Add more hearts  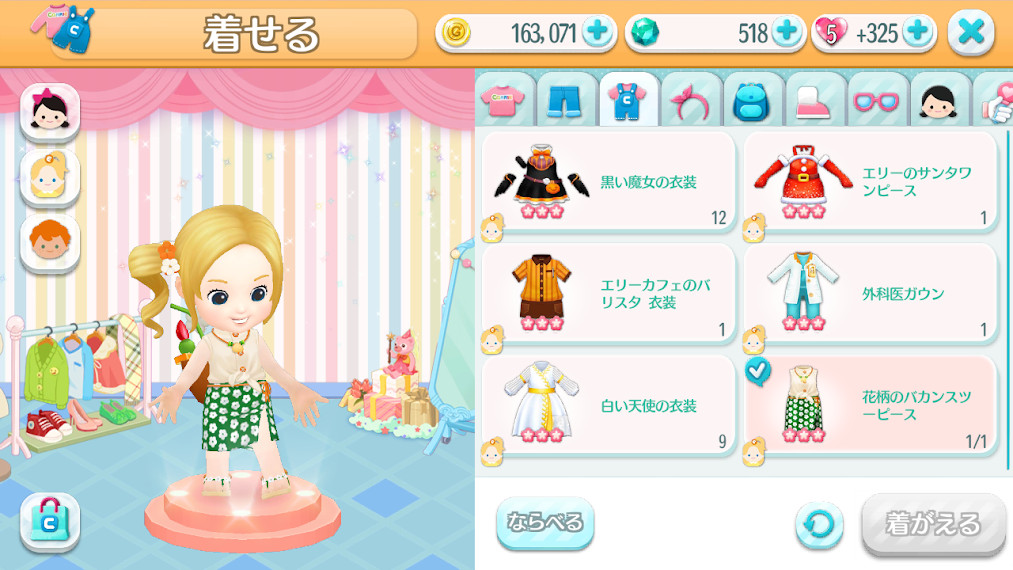coord(916,33)
